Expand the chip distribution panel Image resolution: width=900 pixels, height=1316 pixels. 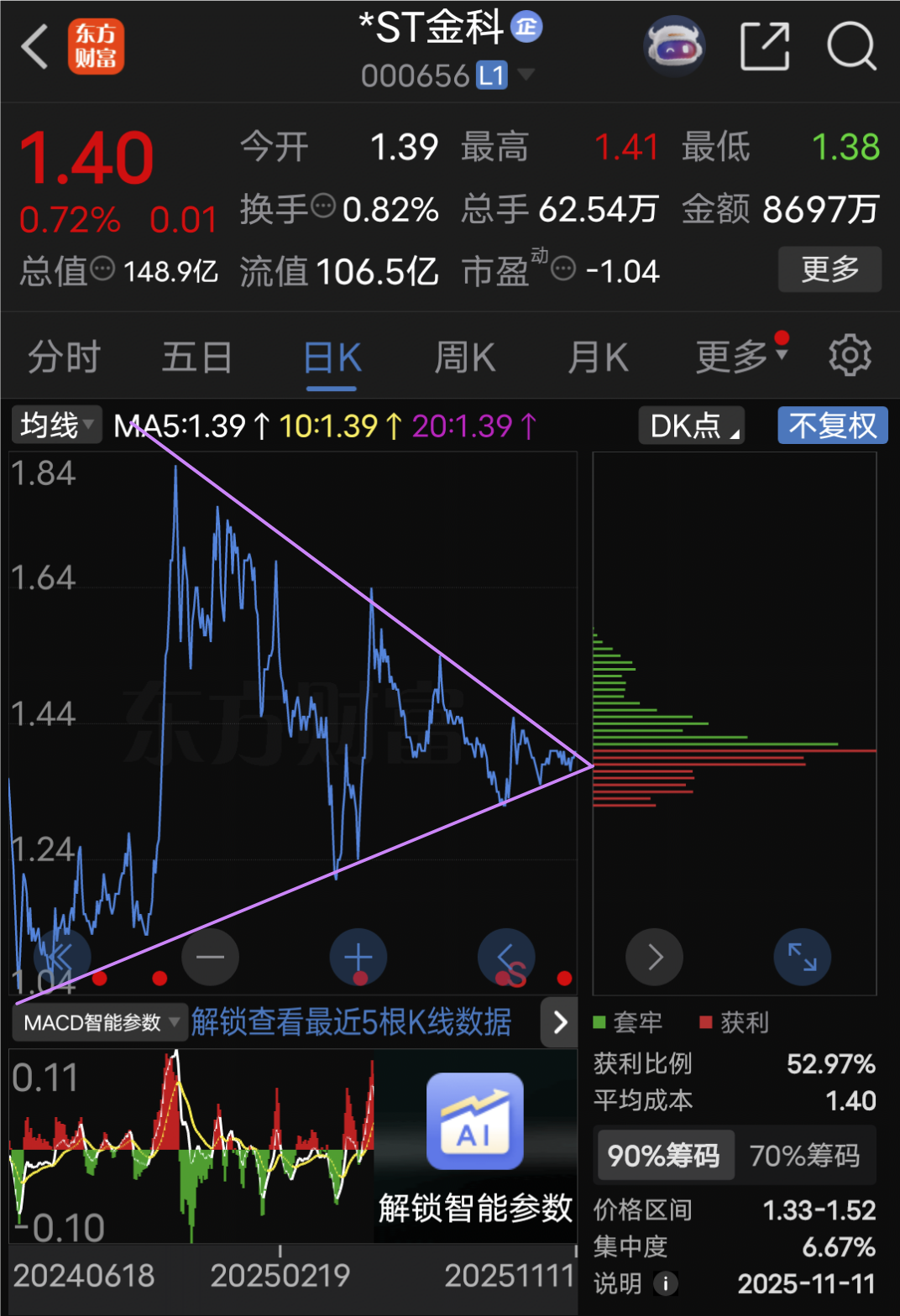(802, 957)
